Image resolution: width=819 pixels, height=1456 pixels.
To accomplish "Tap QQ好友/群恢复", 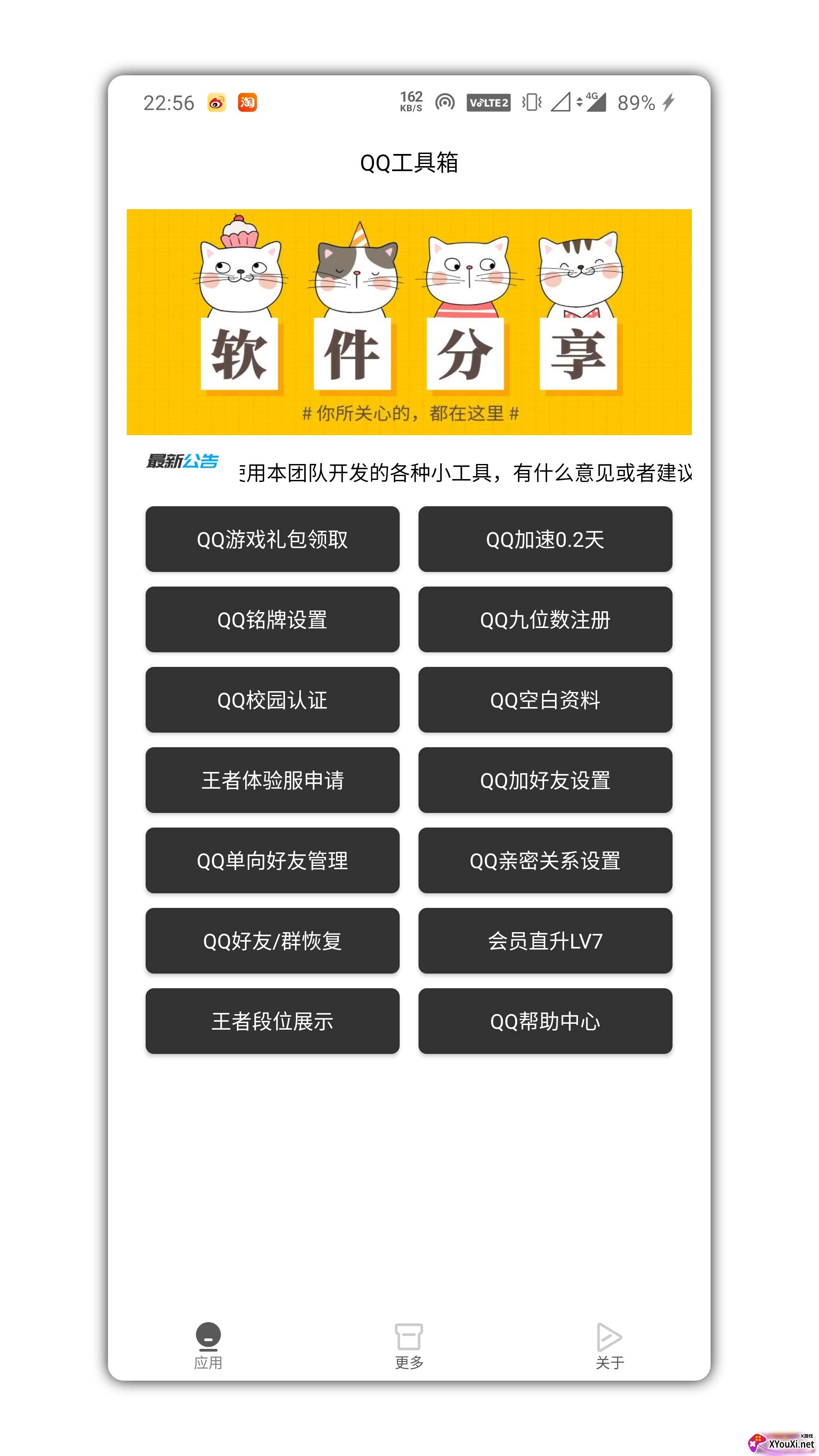I will (x=272, y=941).
